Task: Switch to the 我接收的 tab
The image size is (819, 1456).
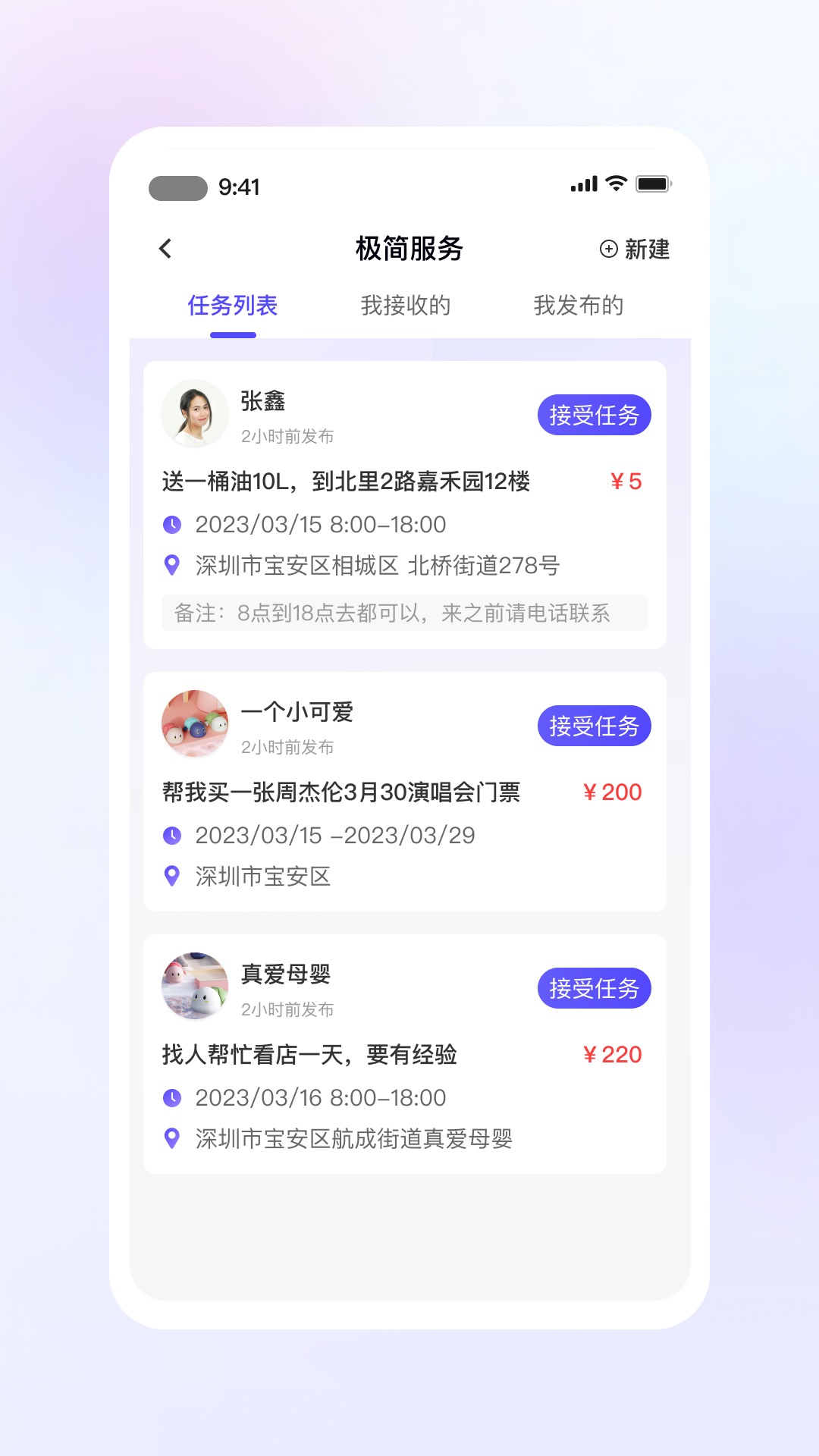Action: coord(406,306)
